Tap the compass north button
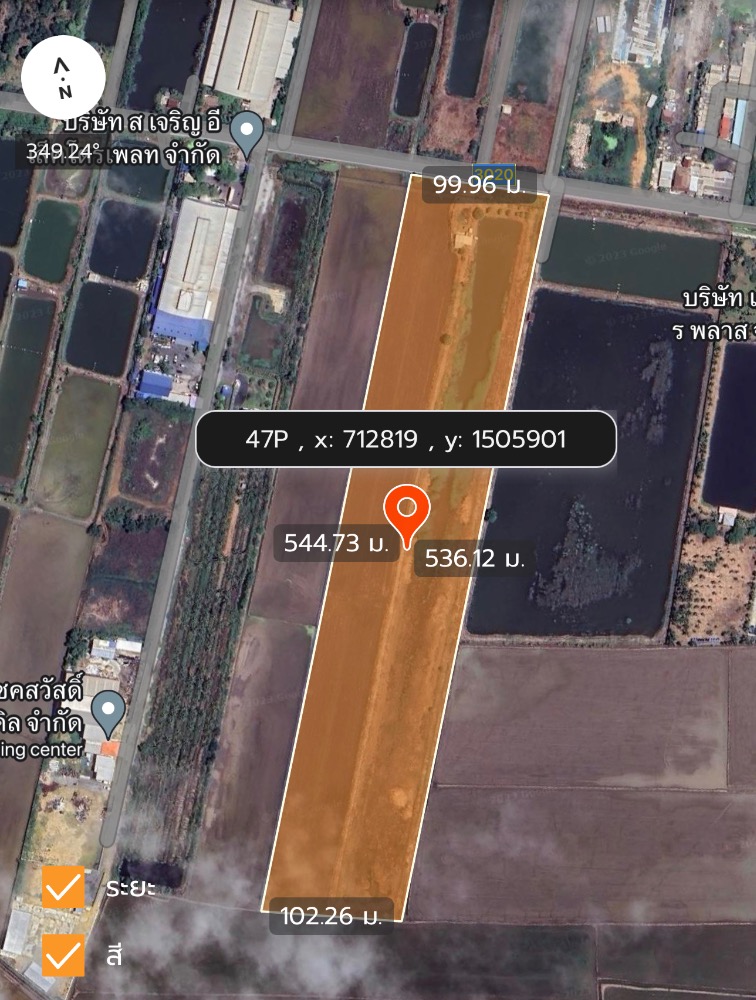The width and height of the screenshot is (756, 1000). tap(62, 77)
